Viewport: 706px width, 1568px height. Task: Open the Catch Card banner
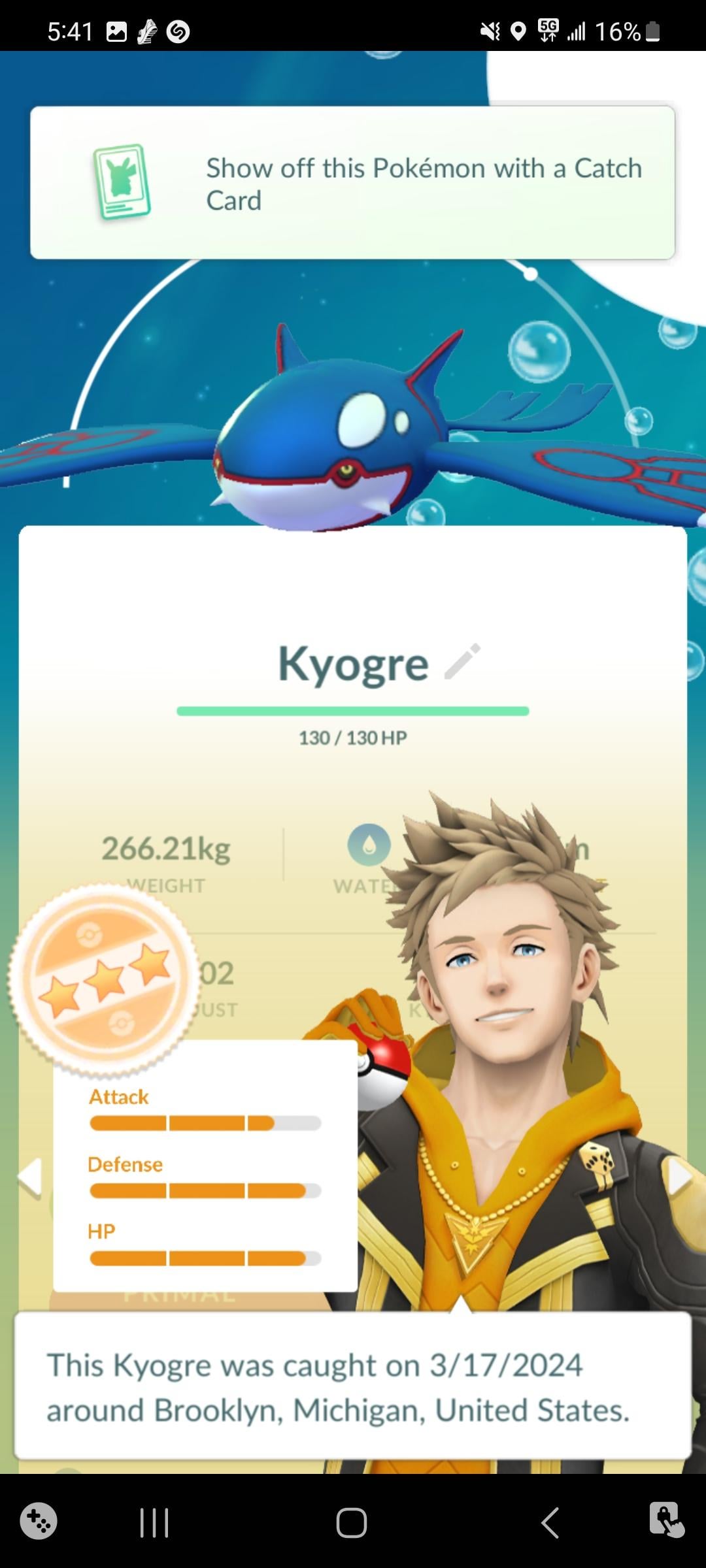352,183
